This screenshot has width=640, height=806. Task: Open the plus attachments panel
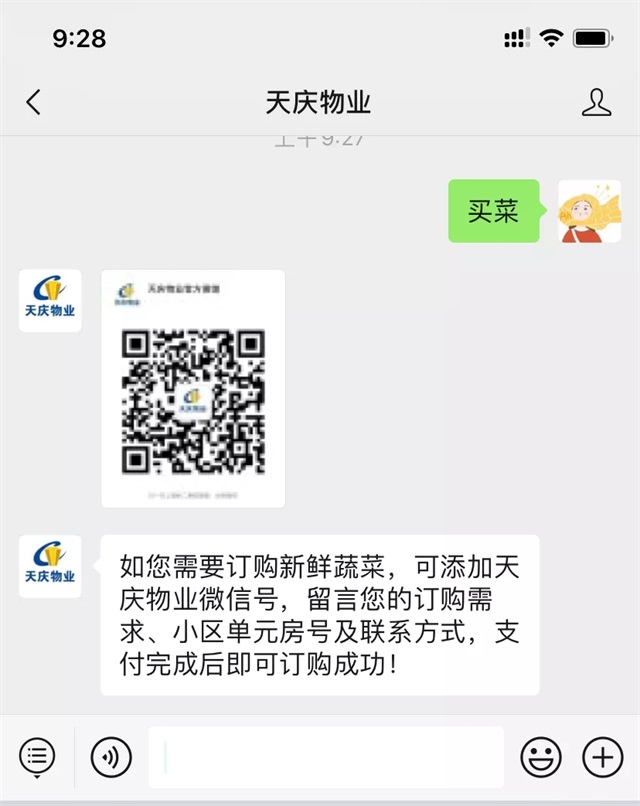[602, 757]
